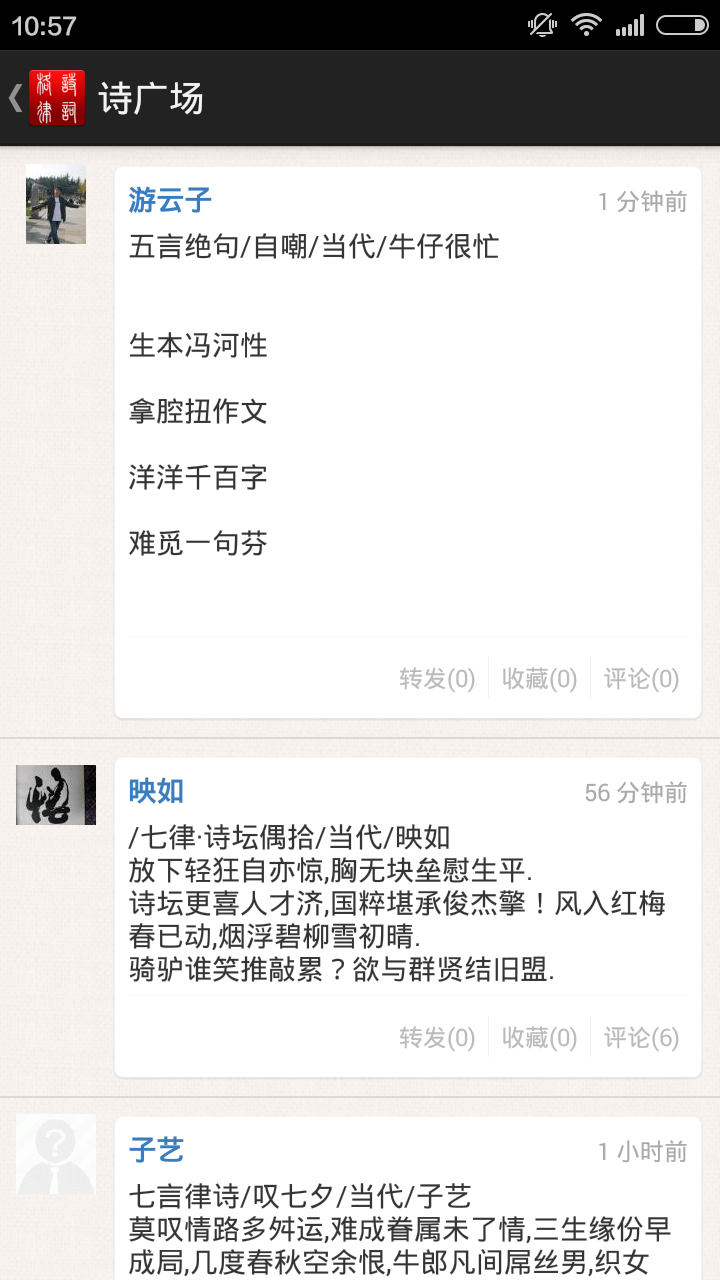Repost 映如's poem (转发)
The width and height of the screenshot is (720, 1280).
[x=437, y=1037]
